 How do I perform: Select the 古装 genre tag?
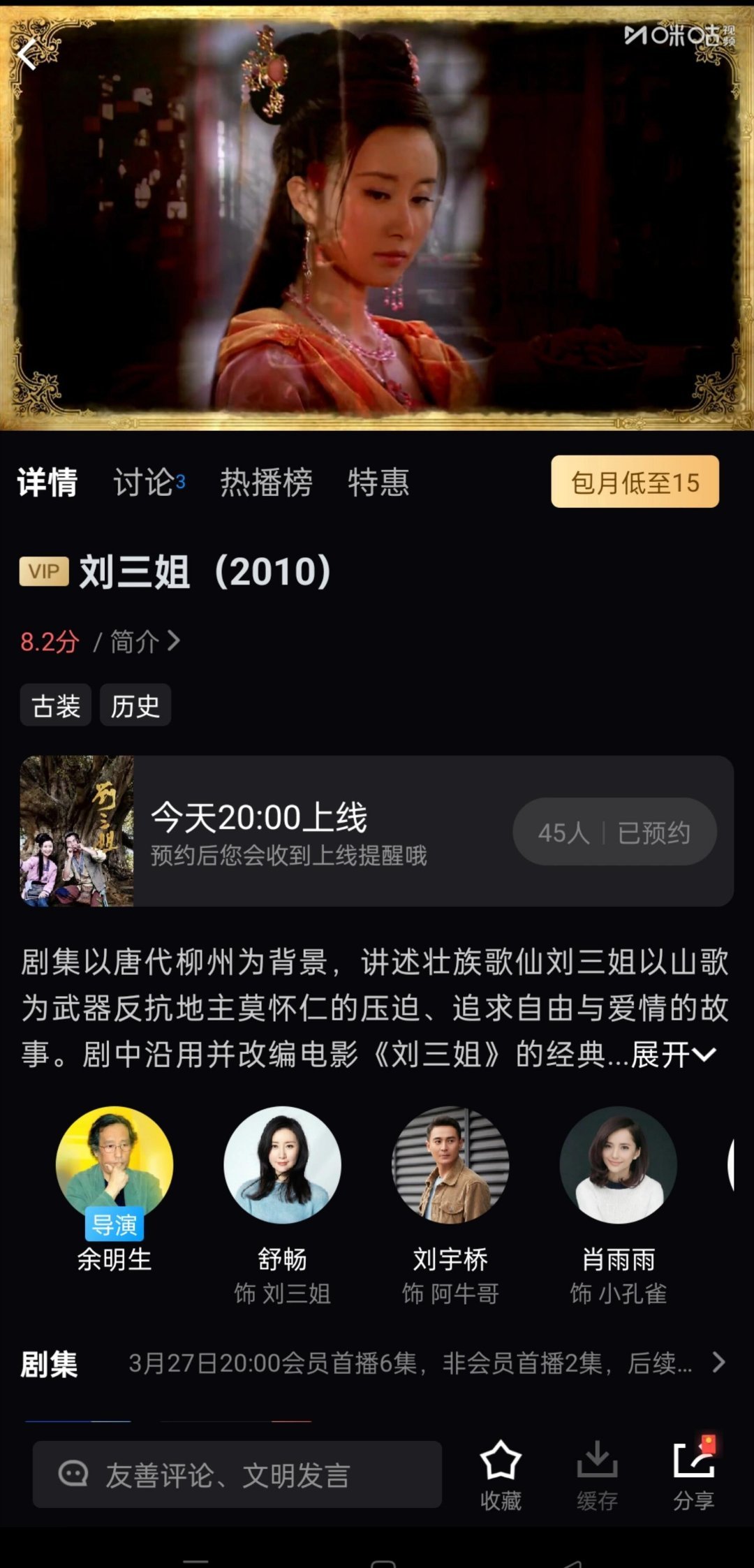[x=55, y=705]
